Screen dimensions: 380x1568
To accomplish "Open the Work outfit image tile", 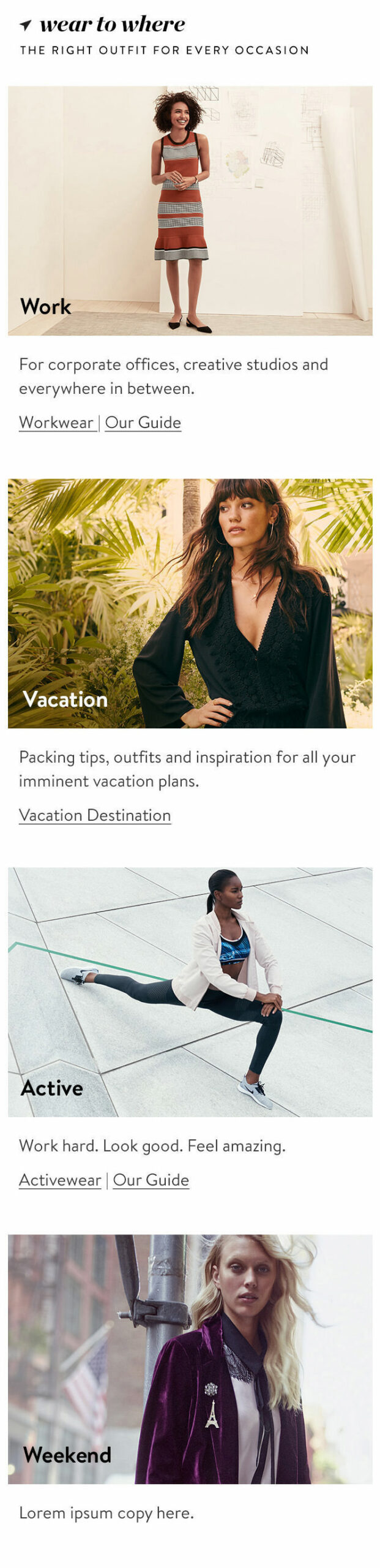I will [x=190, y=210].
